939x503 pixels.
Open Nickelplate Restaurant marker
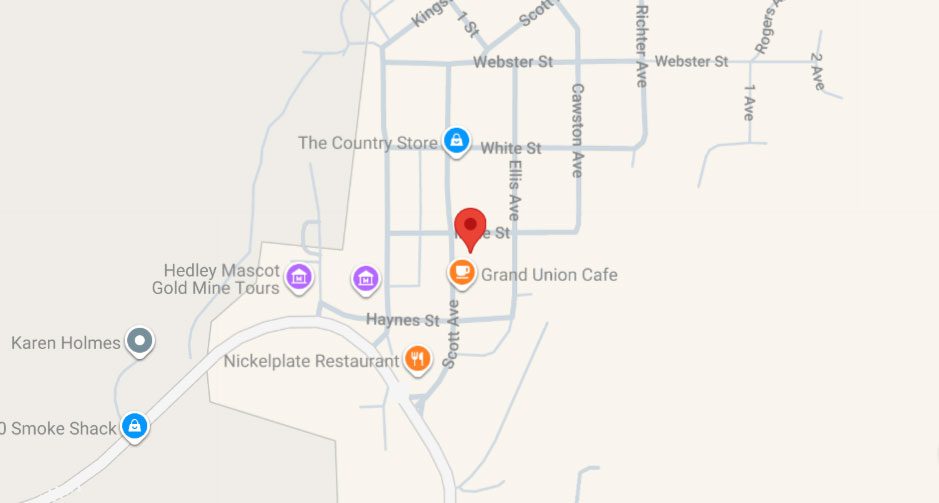click(x=418, y=359)
